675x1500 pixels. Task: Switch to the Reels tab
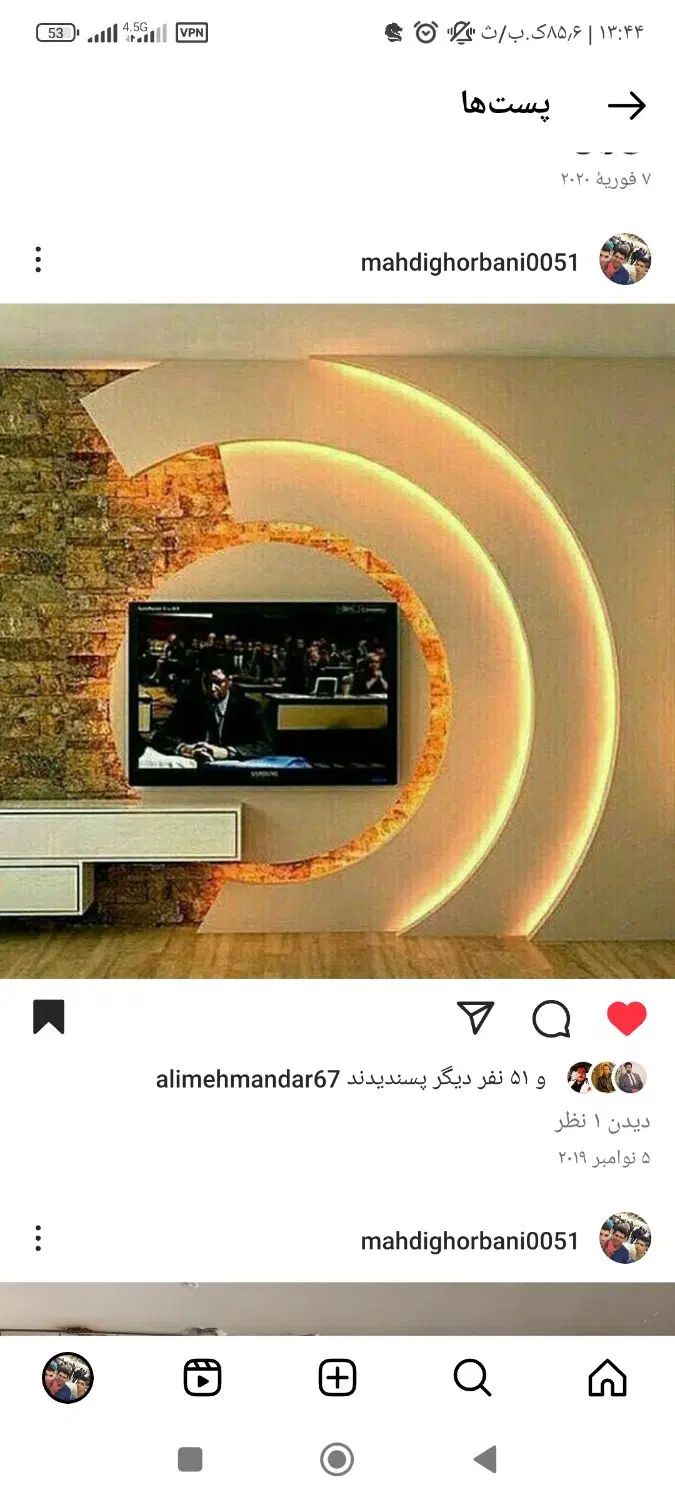[202, 1378]
